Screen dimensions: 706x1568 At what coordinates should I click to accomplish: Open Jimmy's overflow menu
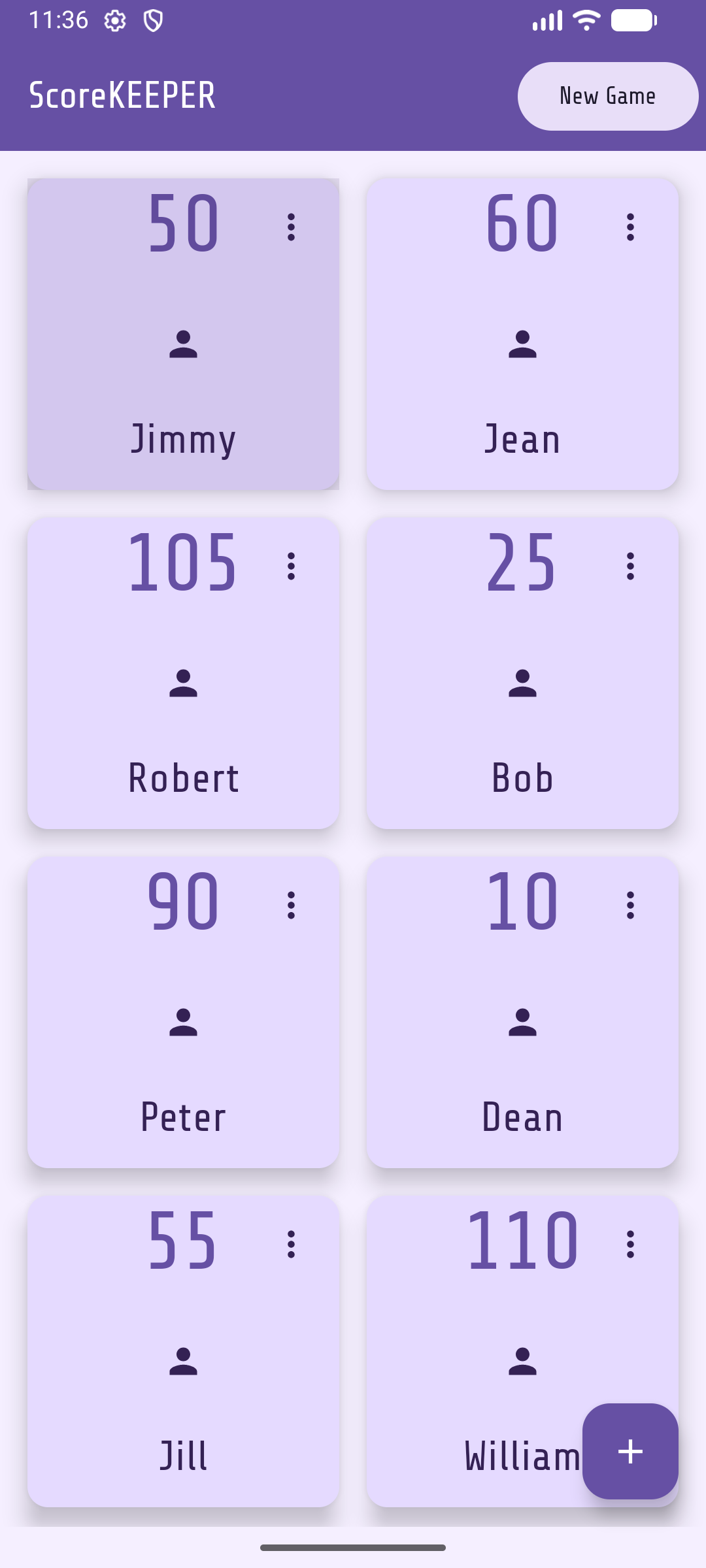(x=291, y=227)
